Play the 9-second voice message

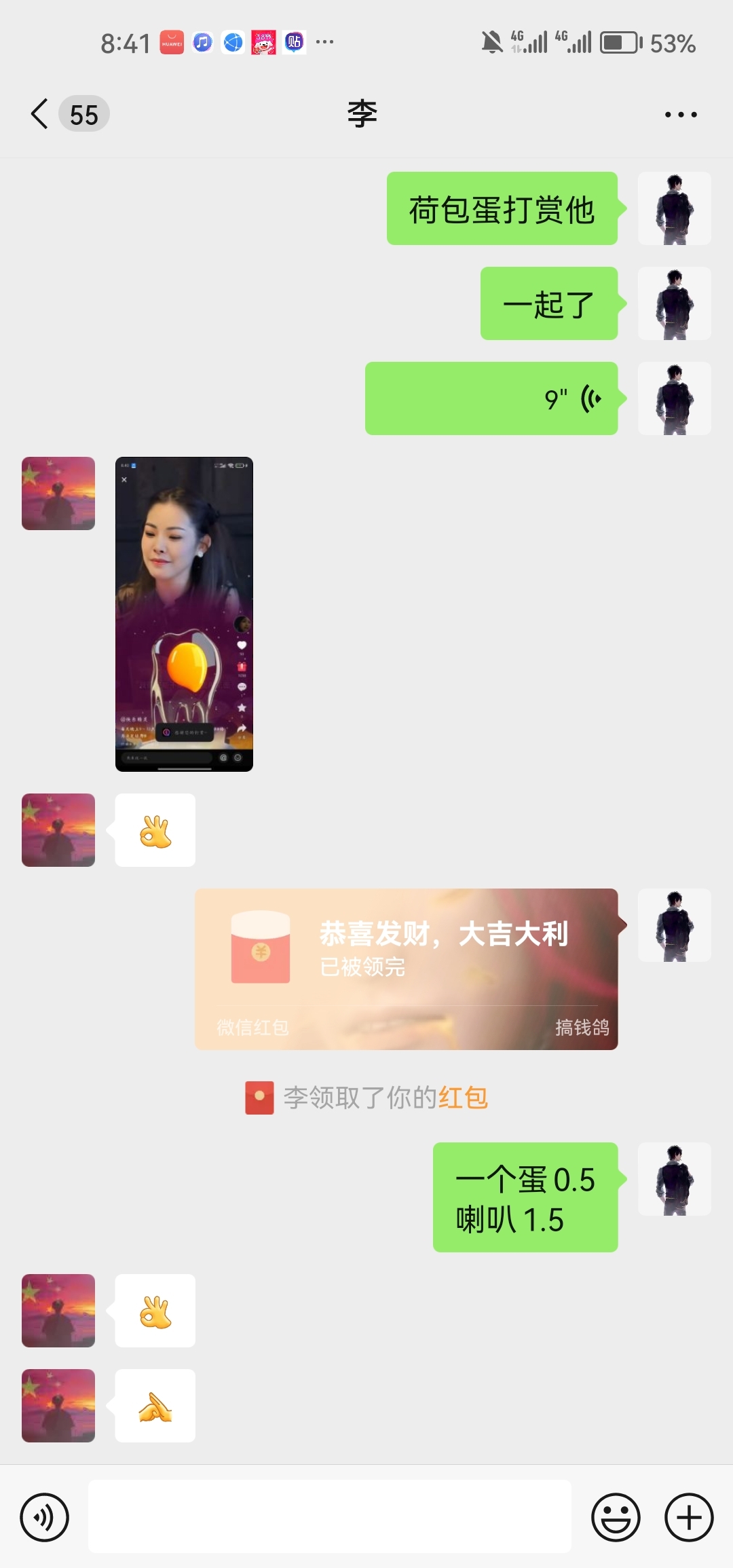click(x=491, y=398)
